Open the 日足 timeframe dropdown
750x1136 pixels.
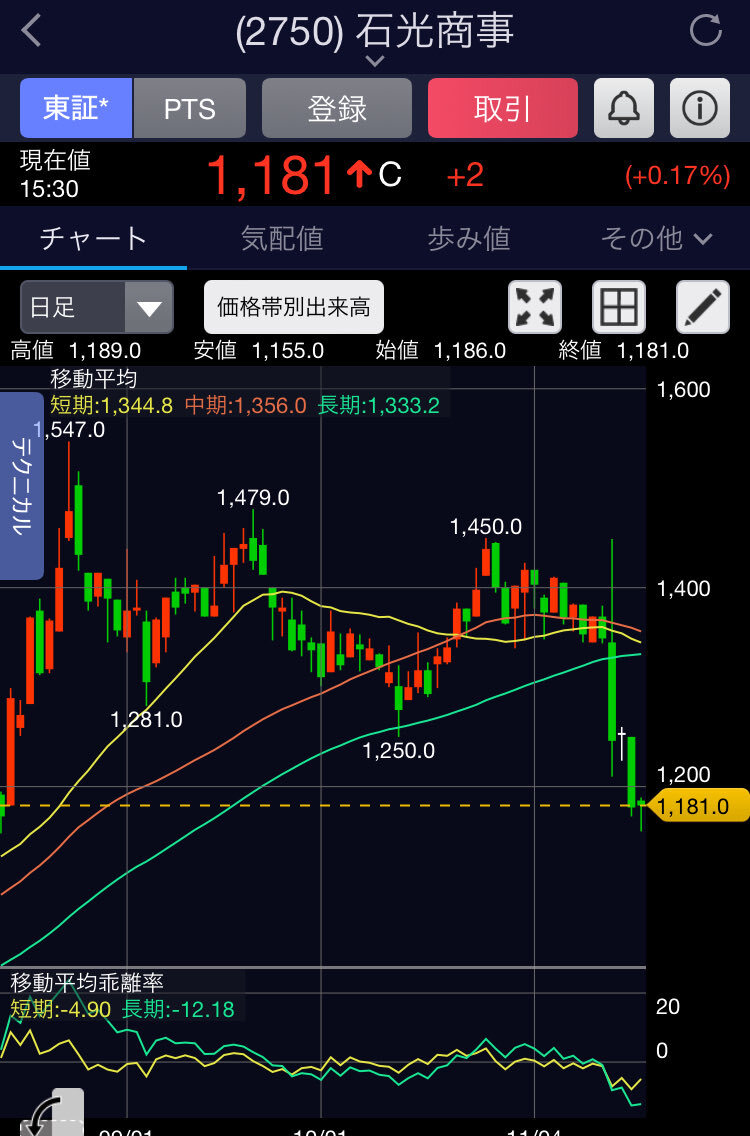point(97,307)
